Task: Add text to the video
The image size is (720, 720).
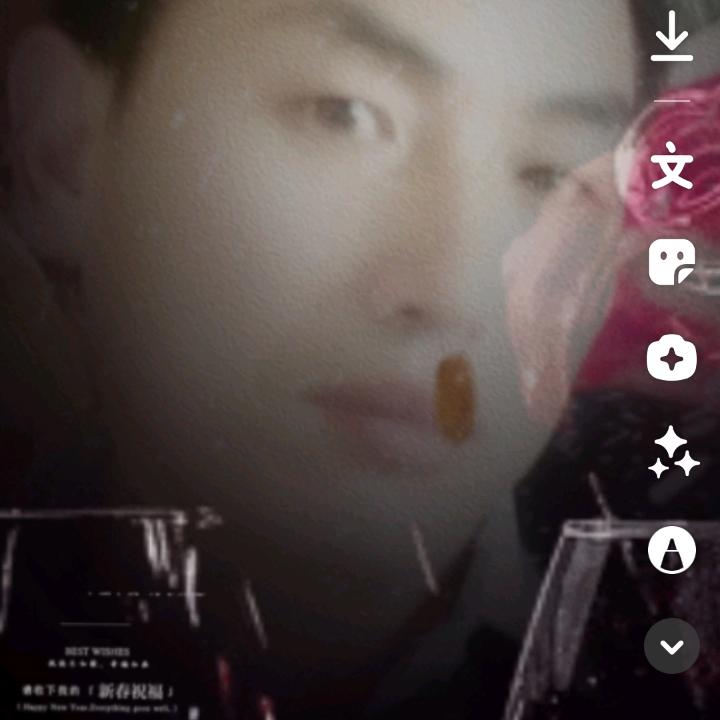Action: coord(672,166)
